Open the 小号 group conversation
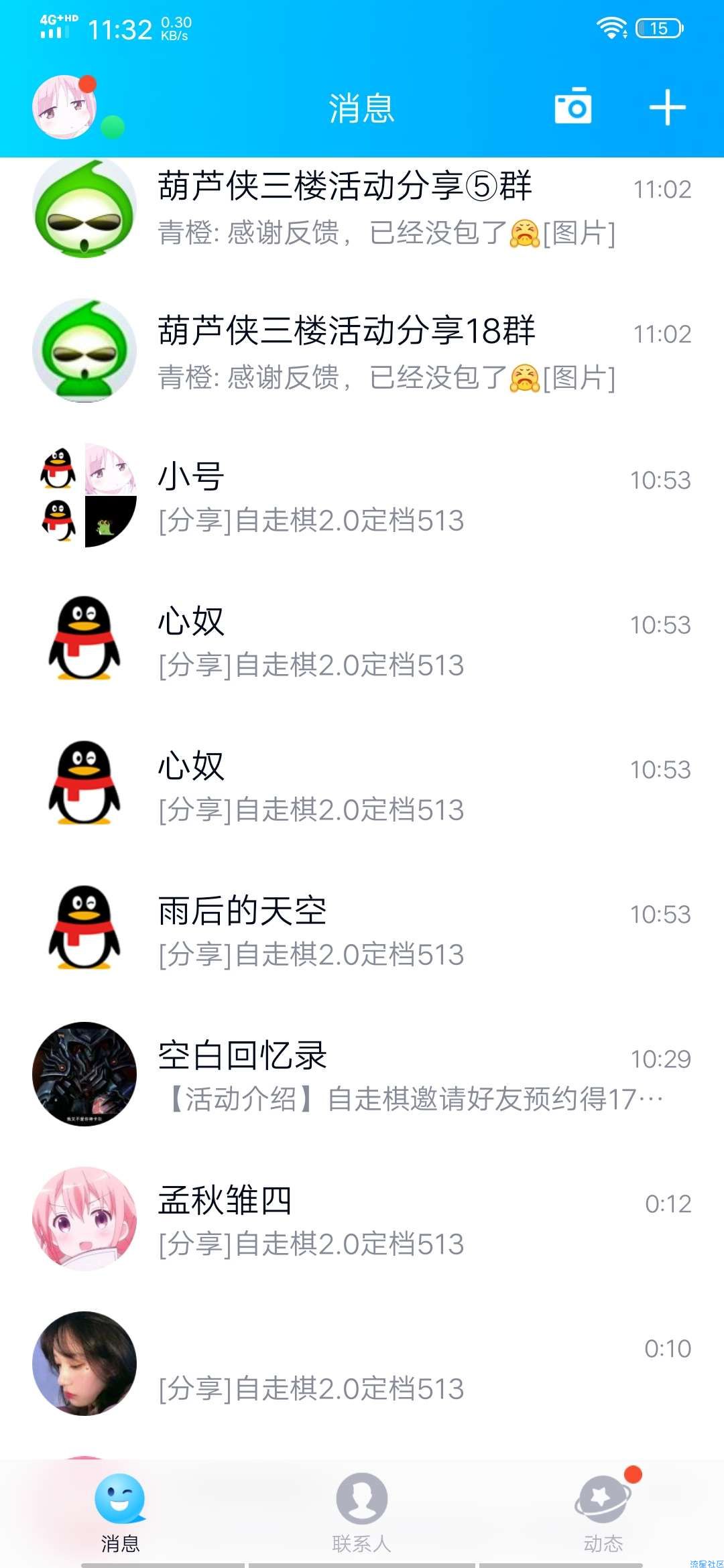This screenshot has height=1568, width=724. pos(362,496)
